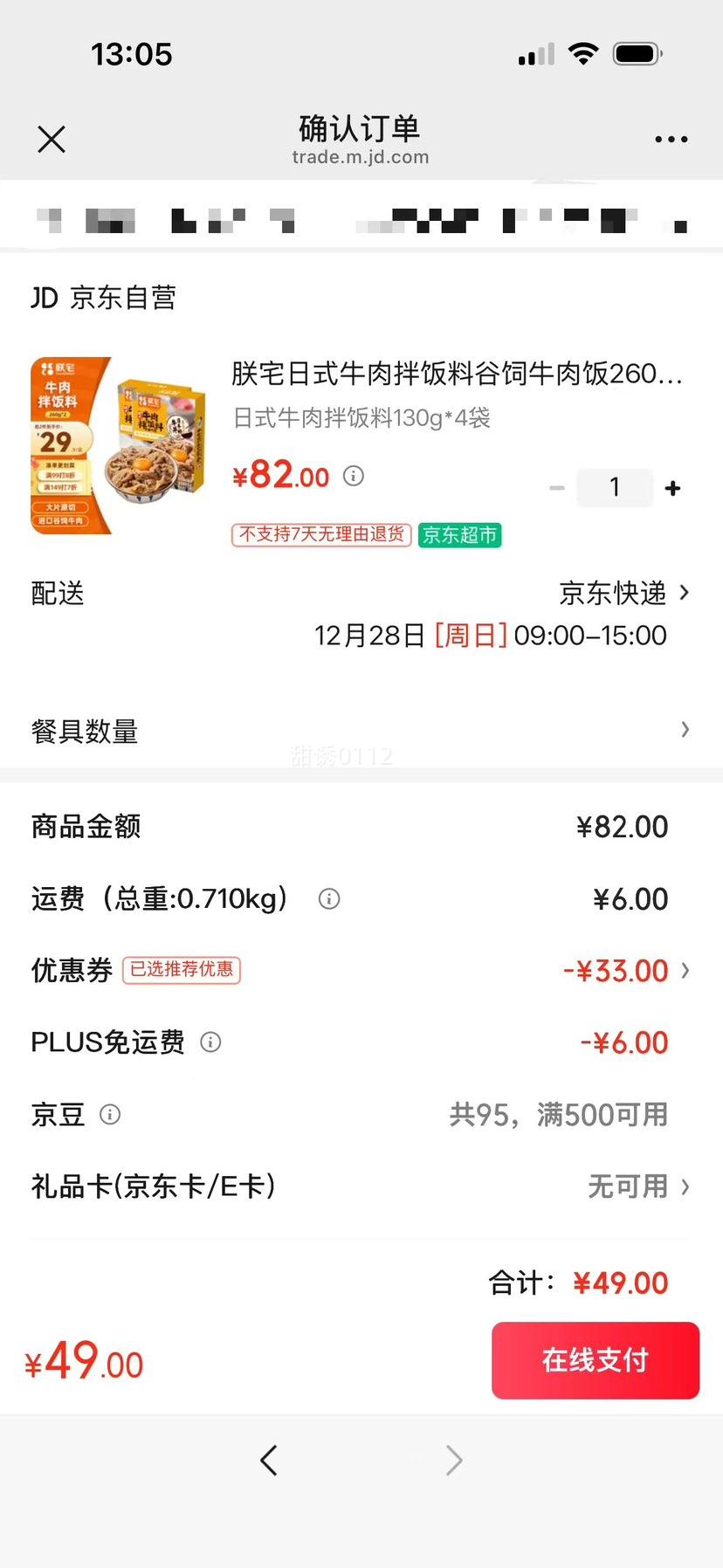
Task: Tap the close X to exit order page
Action: [51, 140]
